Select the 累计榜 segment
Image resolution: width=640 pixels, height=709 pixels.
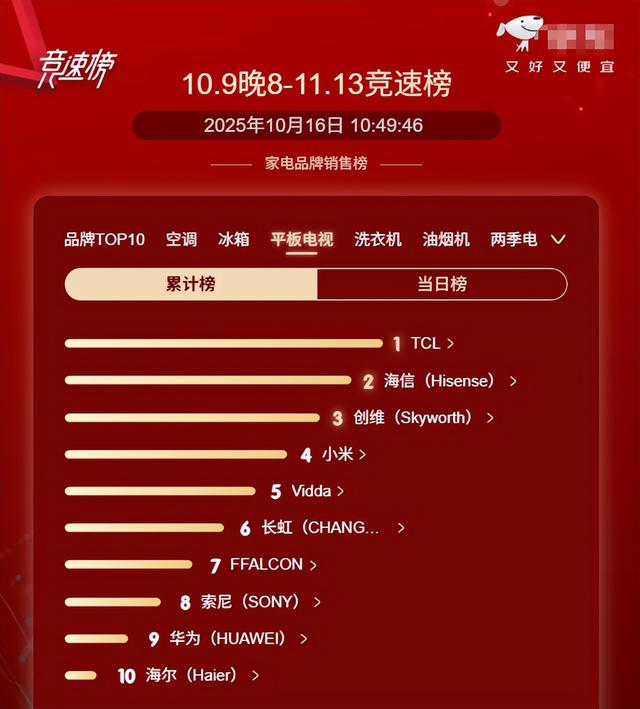pyautogui.click(x=191, y=284)
